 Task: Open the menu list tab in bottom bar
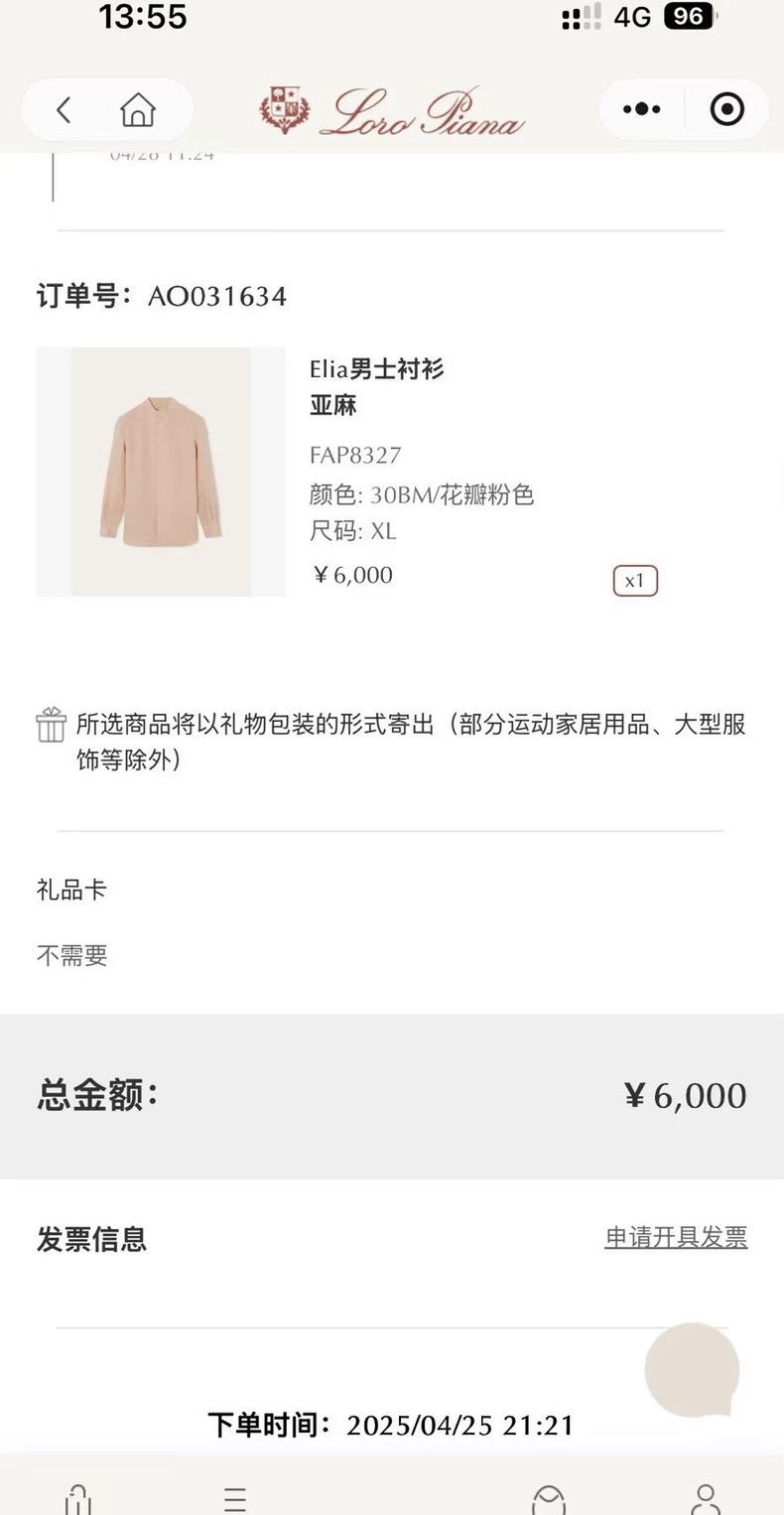click(x=235, y=1499)
